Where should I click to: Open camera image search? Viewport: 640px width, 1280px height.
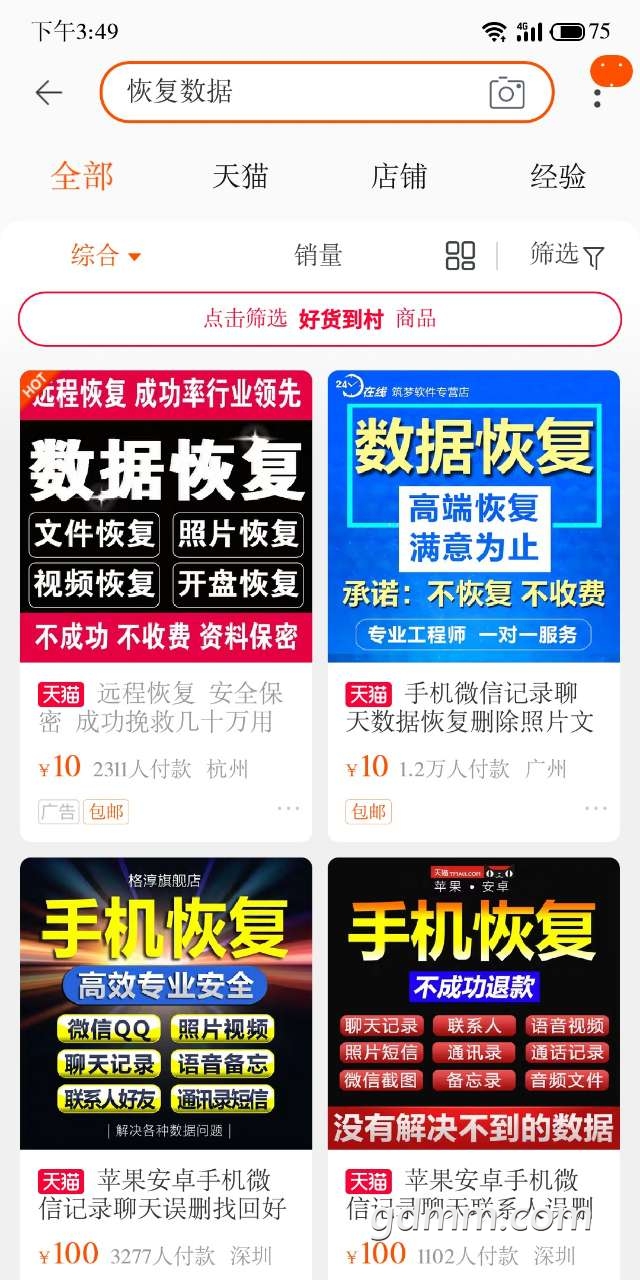coord(507,93)
